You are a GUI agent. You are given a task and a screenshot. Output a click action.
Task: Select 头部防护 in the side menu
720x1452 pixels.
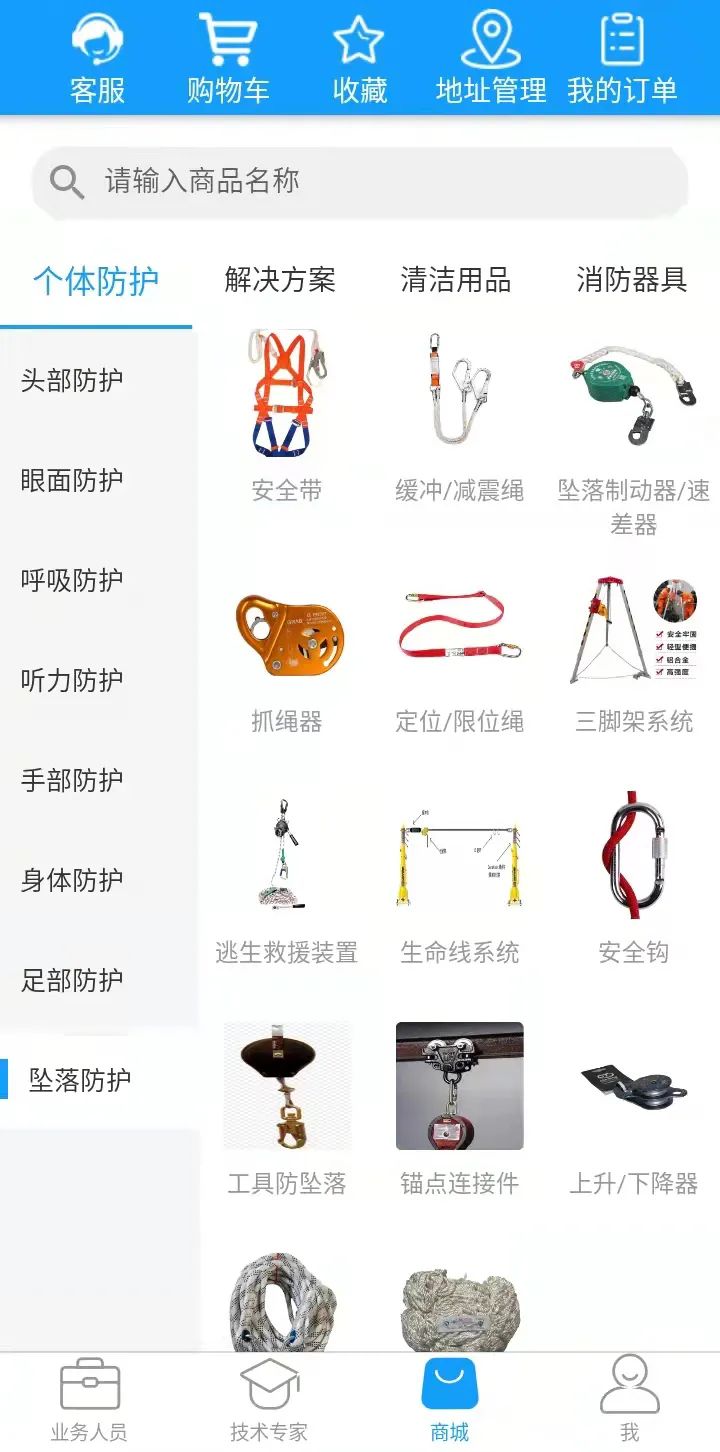[72, 380]
